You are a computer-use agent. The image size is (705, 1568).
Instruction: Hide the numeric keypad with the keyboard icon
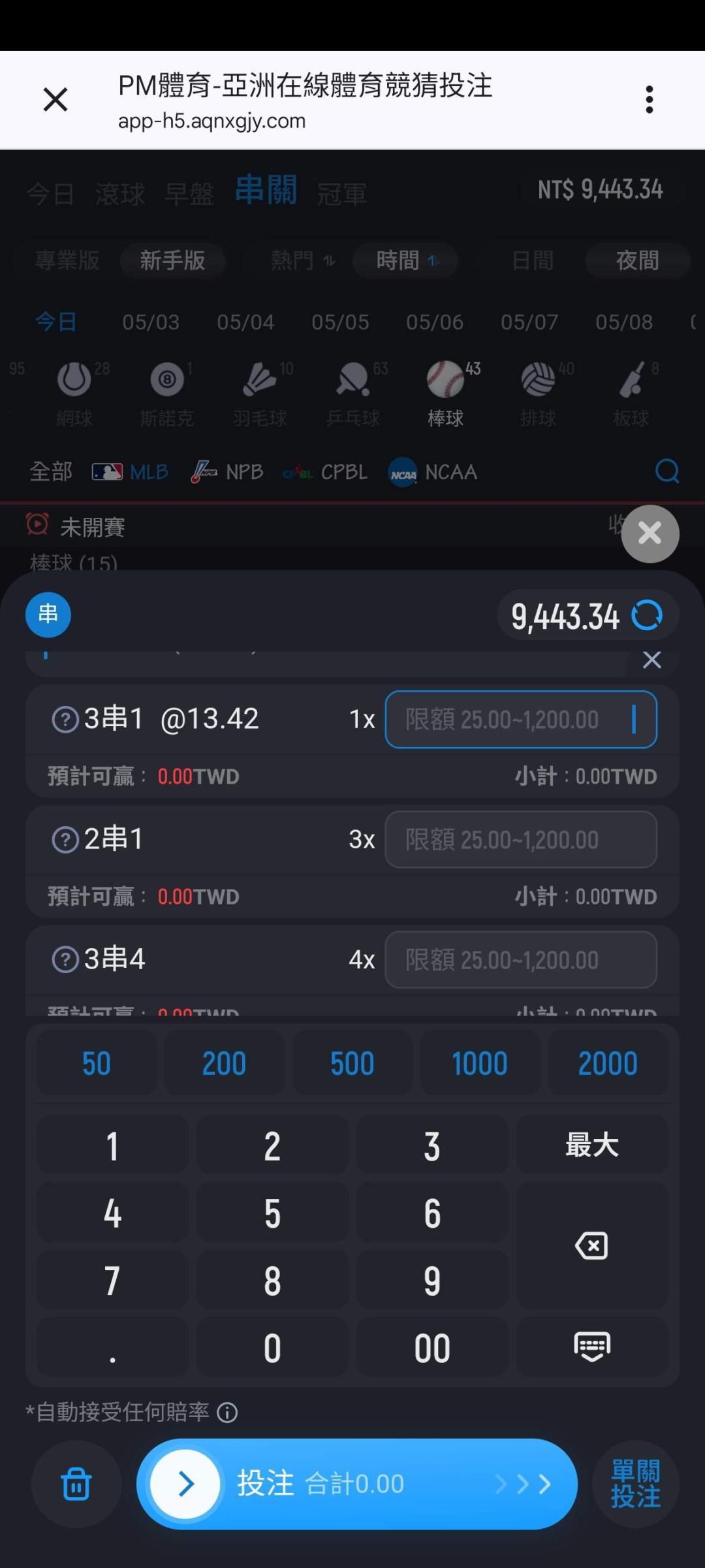pyautogui.click(x=592, y=1347)
